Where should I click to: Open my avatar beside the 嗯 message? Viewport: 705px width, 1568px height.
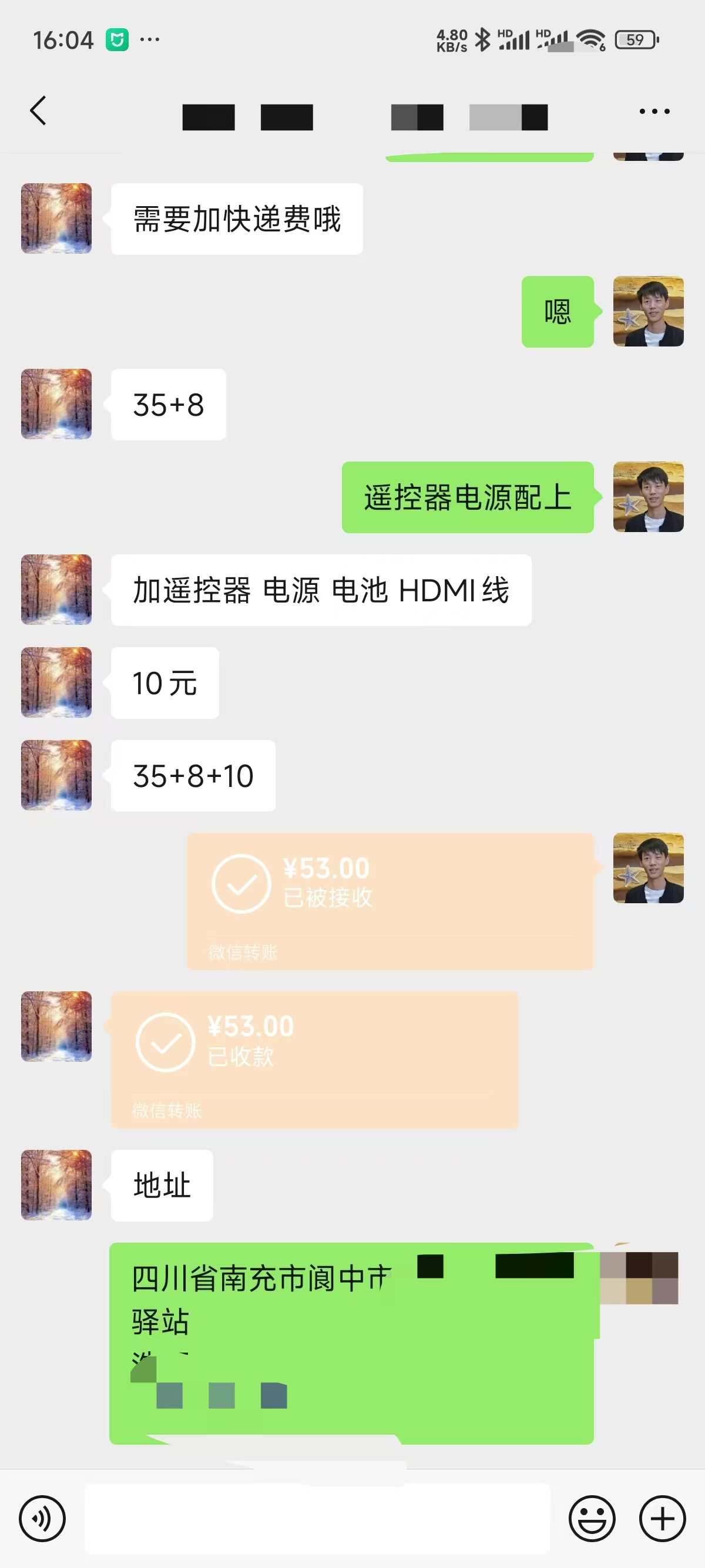click(648, 312)
